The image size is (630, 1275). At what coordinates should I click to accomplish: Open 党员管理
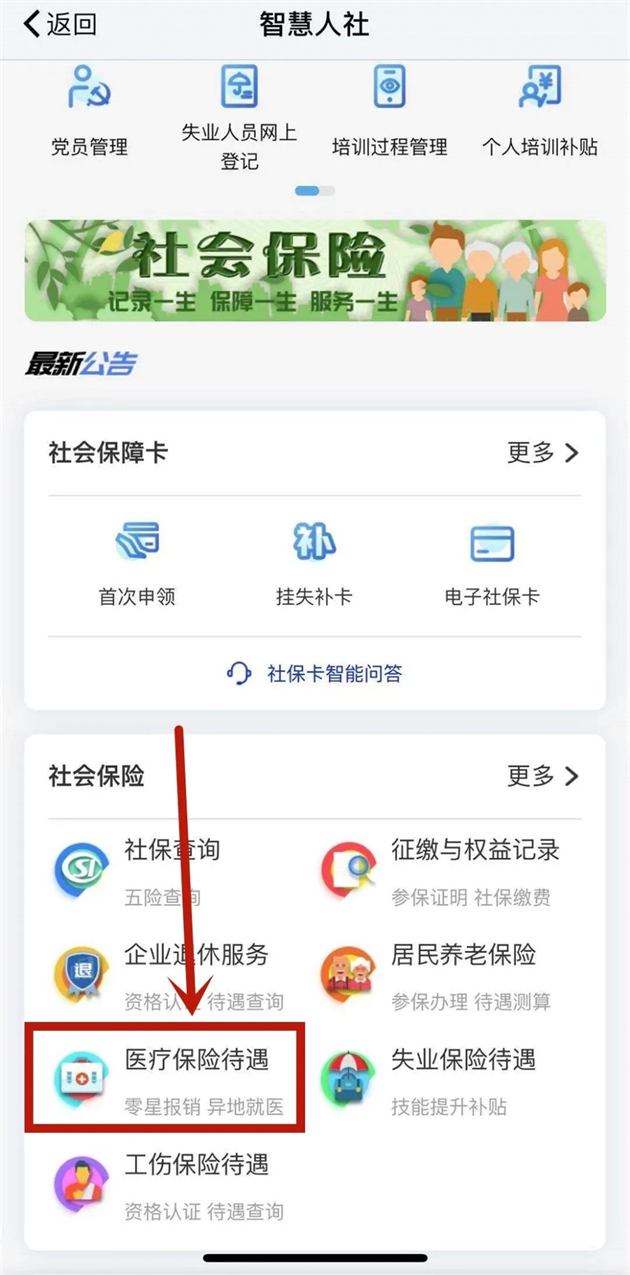click(89, 112)
